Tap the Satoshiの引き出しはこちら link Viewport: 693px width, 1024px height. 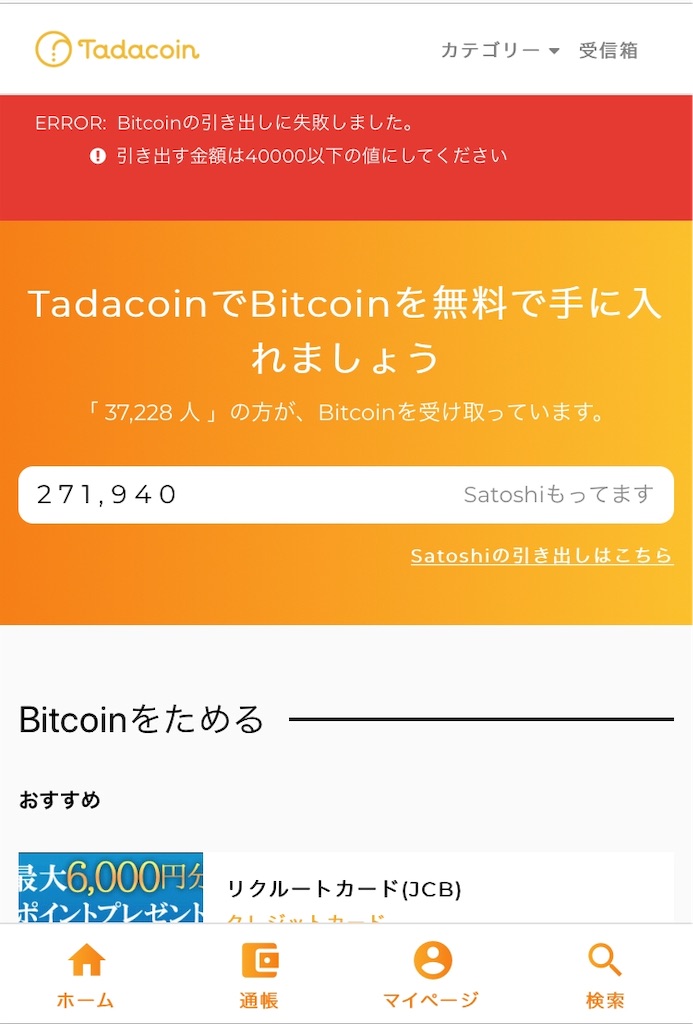tap(541, 556)
